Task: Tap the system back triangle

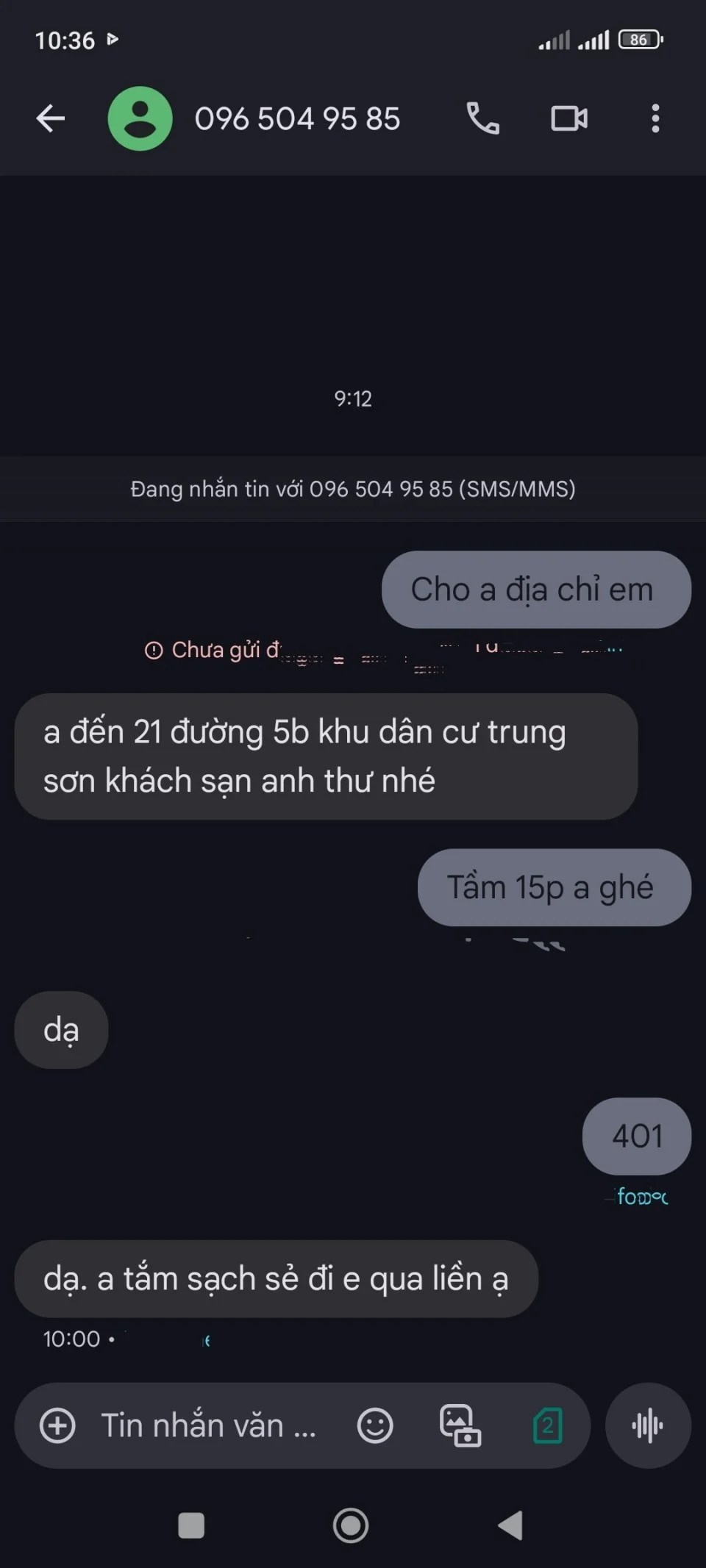Action: [510, 1525]
